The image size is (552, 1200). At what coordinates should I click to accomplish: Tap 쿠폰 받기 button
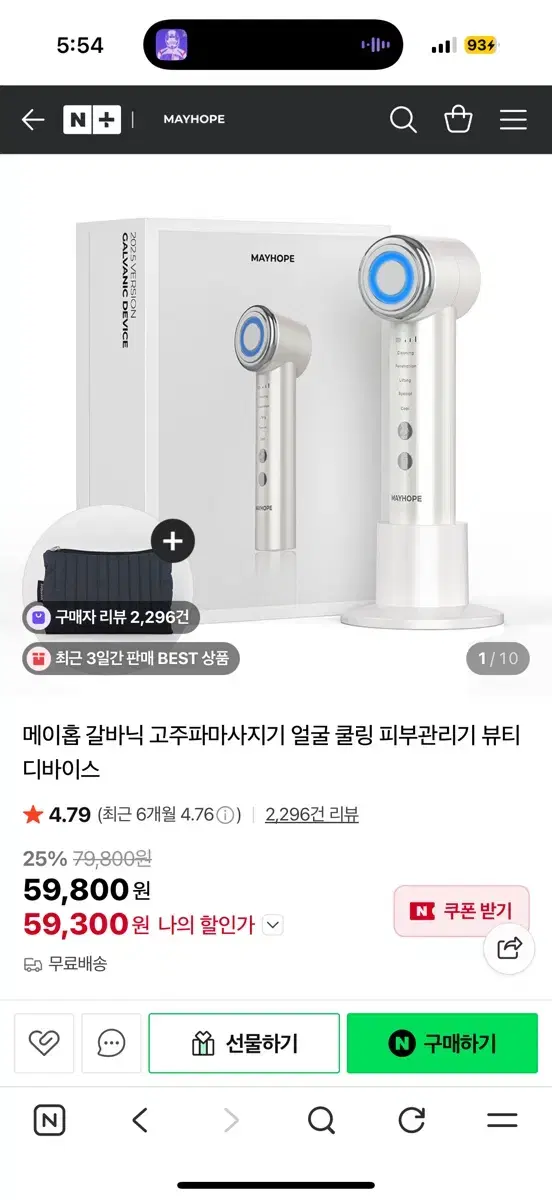(x=461, y=911)
